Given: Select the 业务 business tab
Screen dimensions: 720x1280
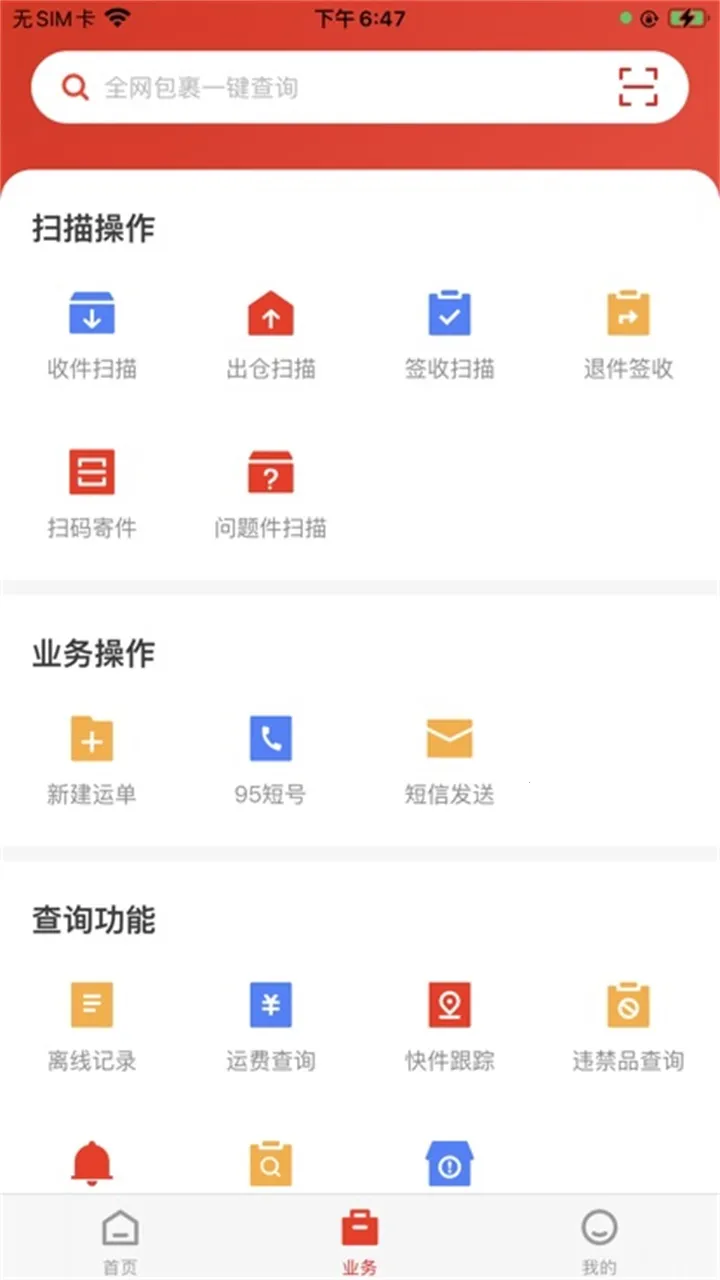Looking at the screenshot, I should (359, 1237).
